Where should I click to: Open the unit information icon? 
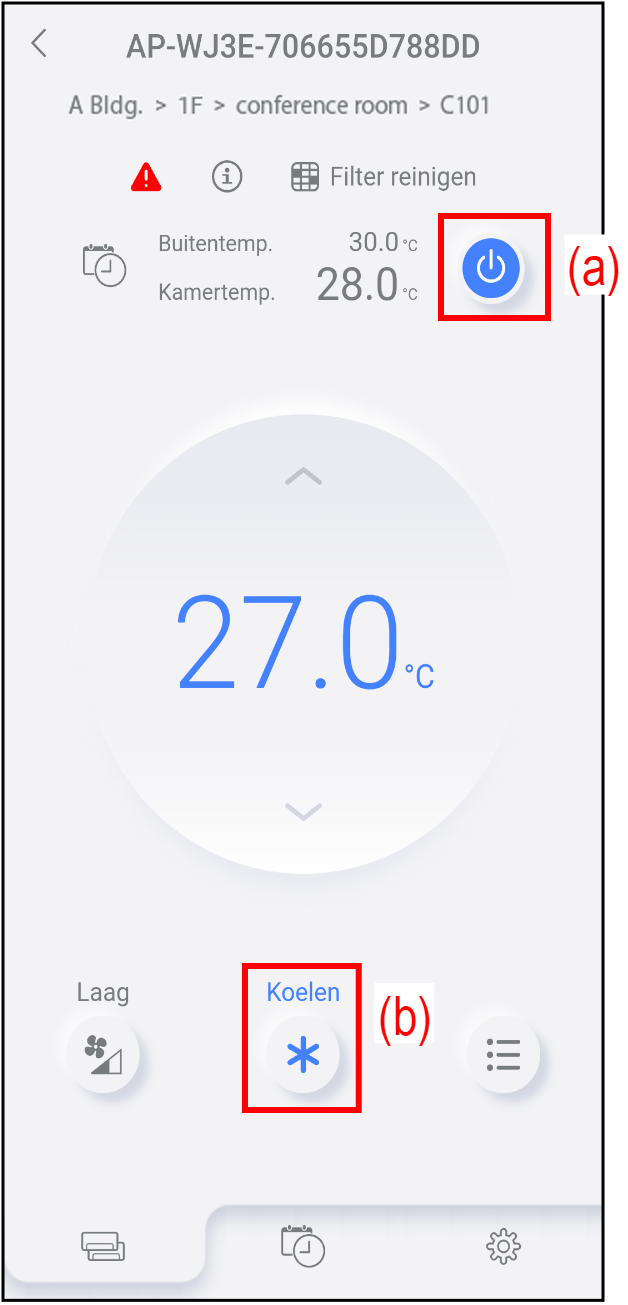click(227, 177)
